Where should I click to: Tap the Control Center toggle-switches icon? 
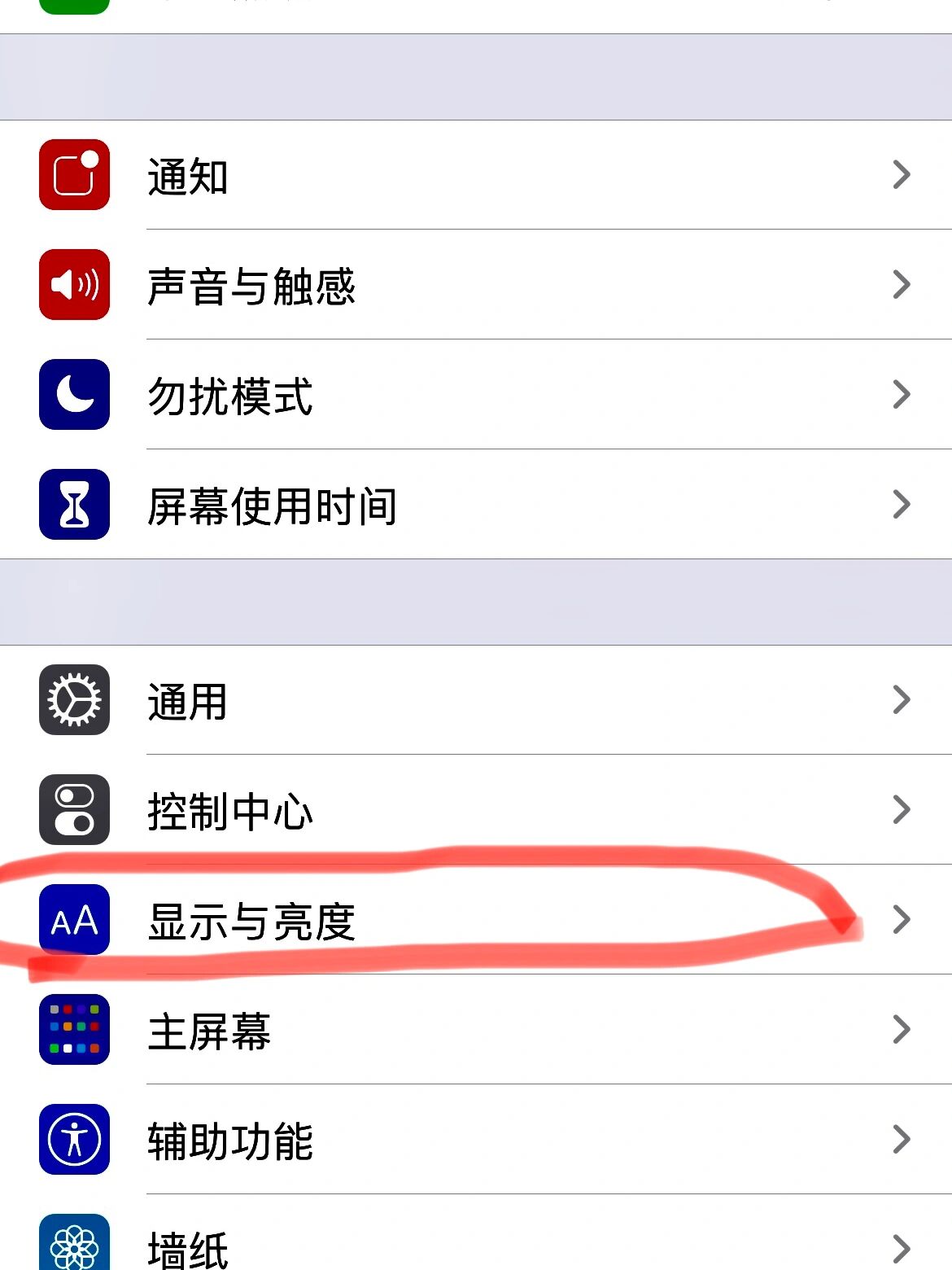[x=73, y=810]
